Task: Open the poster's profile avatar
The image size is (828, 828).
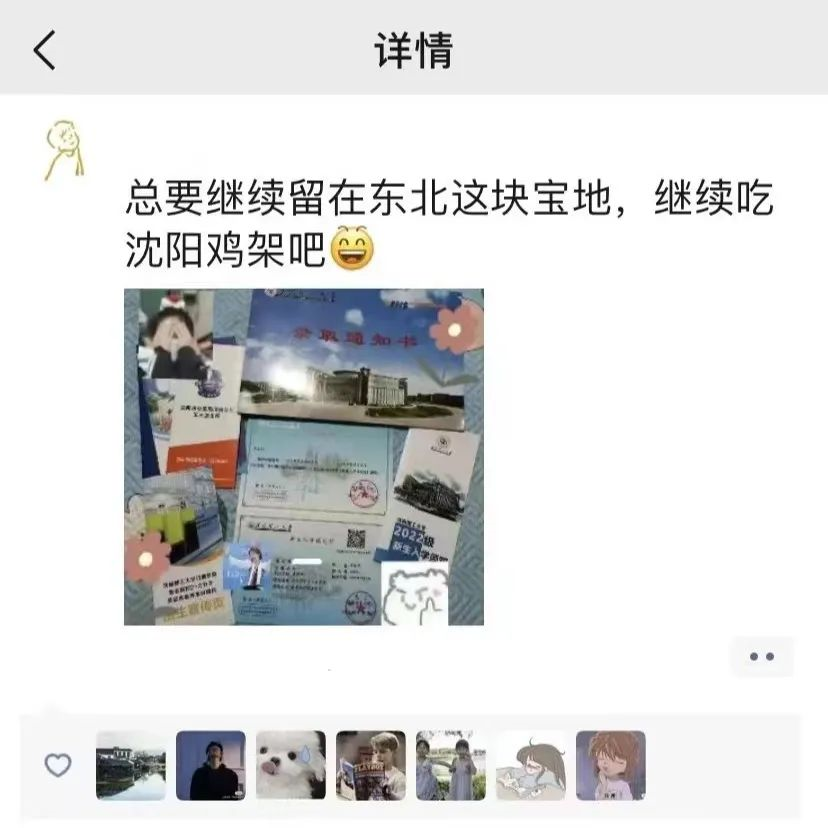Action: [x=65, y=150]
